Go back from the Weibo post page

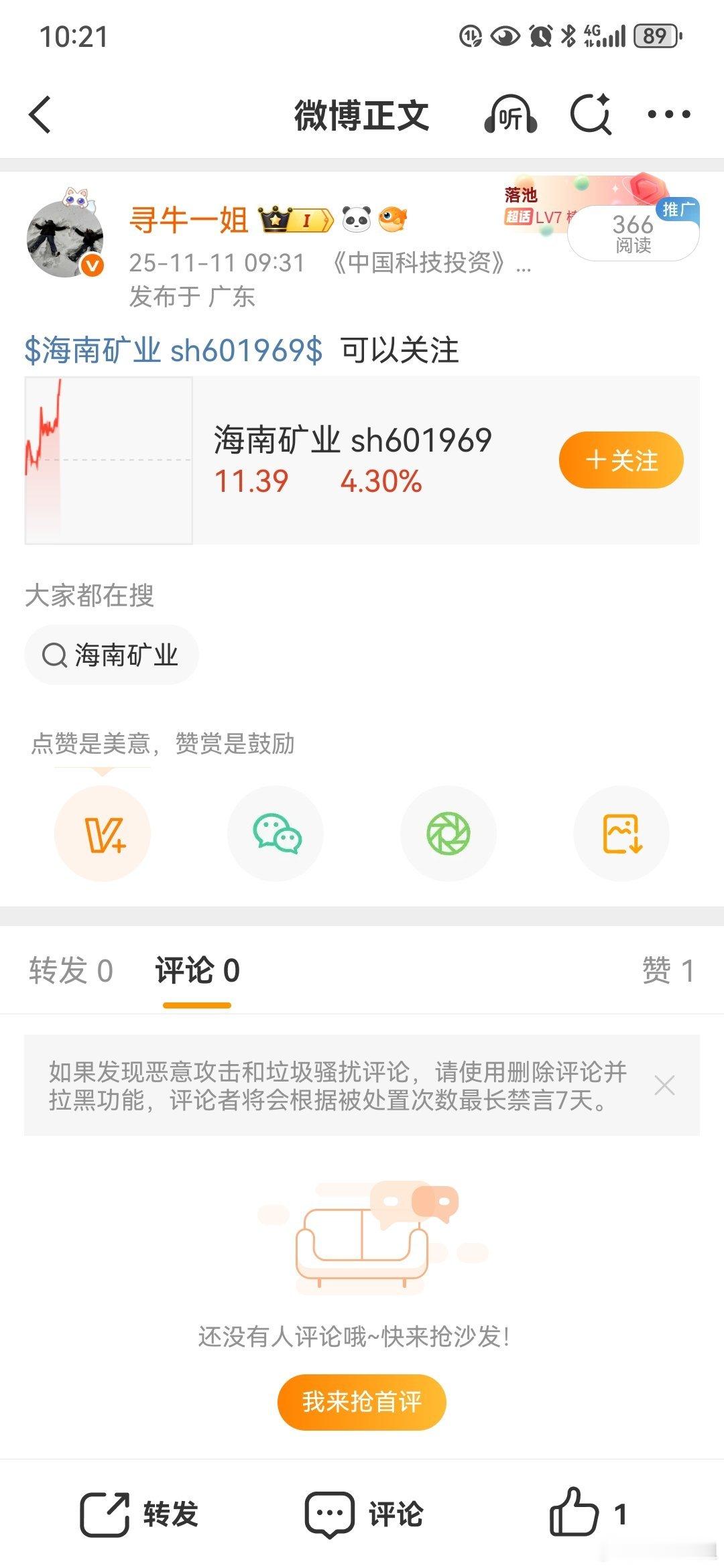(40, 115)
